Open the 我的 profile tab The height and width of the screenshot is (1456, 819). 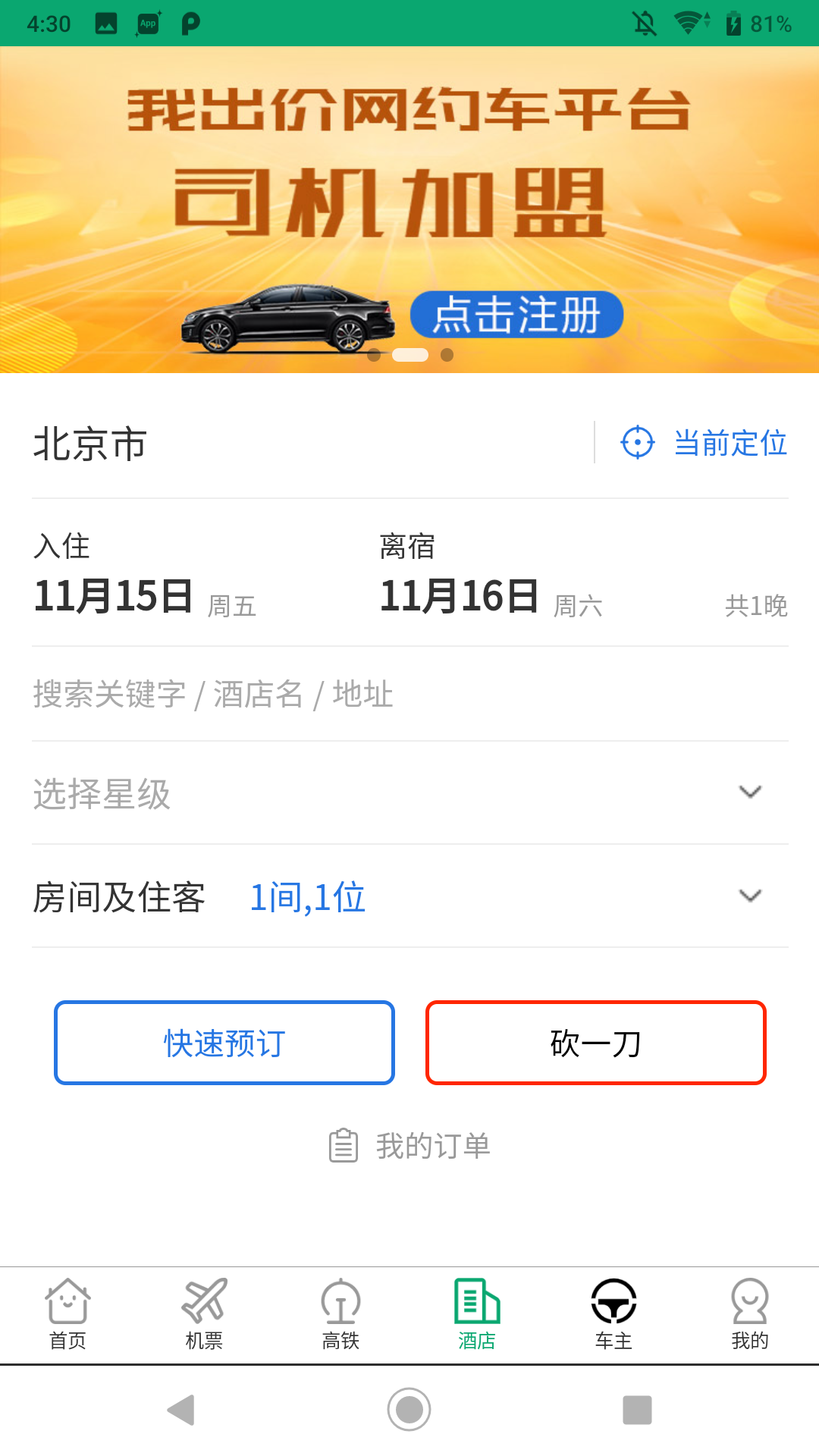click(749, 1315)
